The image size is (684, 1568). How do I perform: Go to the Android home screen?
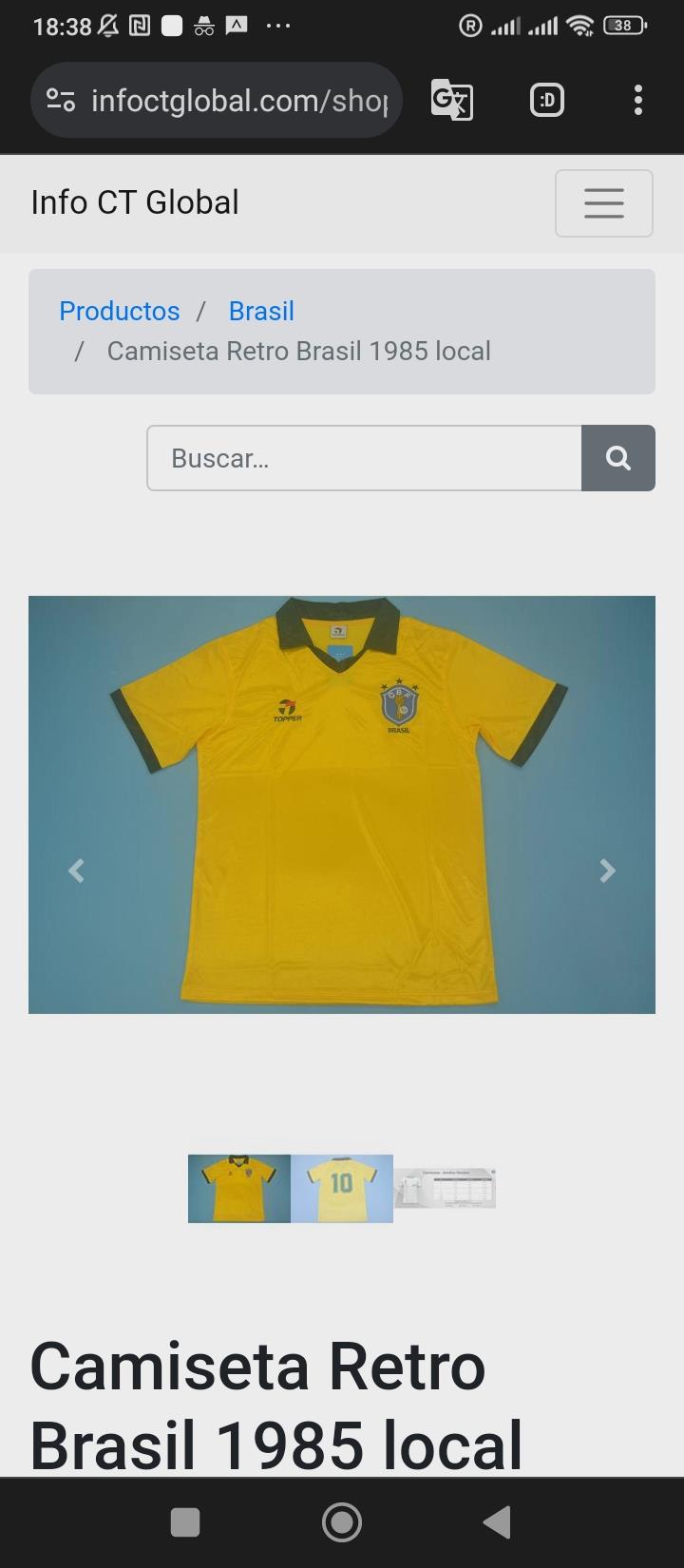click(x=342, y=1522)
